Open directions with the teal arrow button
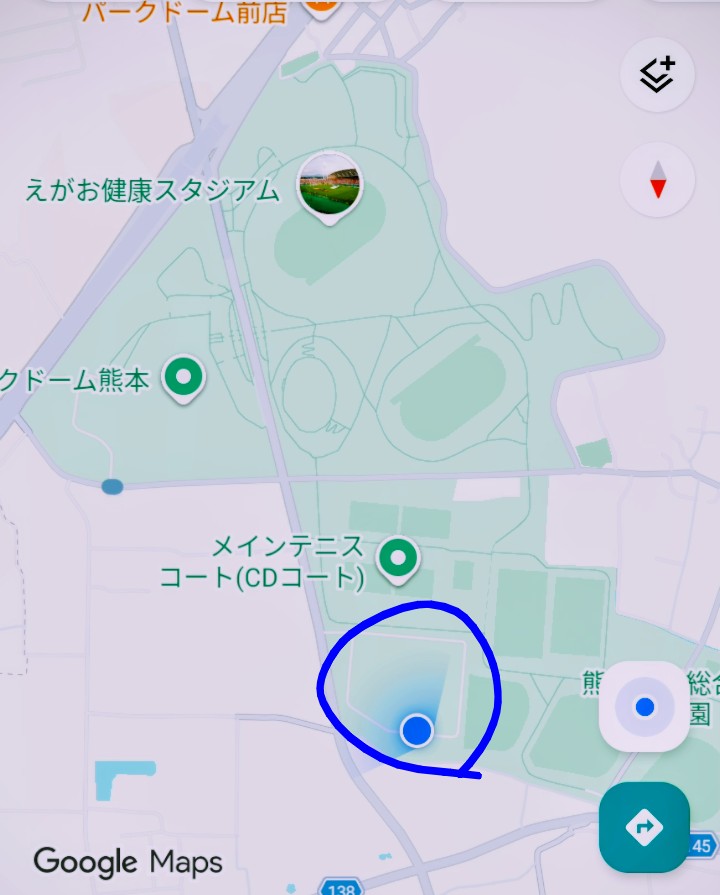Image resolution: width=720 pixels, height=895 pixels. (x=644, y=826)
